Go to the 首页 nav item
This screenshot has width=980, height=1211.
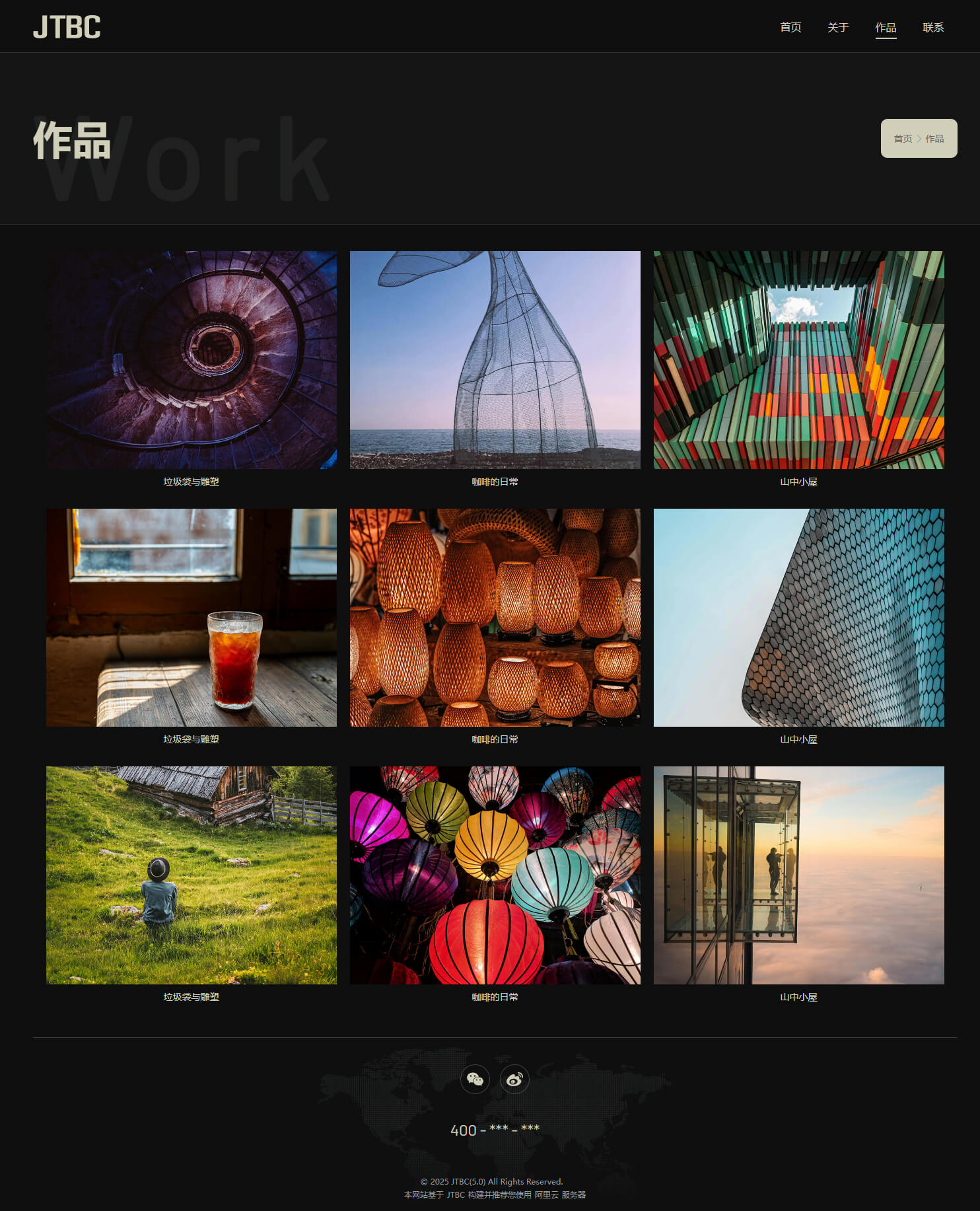tap(790, 27)
